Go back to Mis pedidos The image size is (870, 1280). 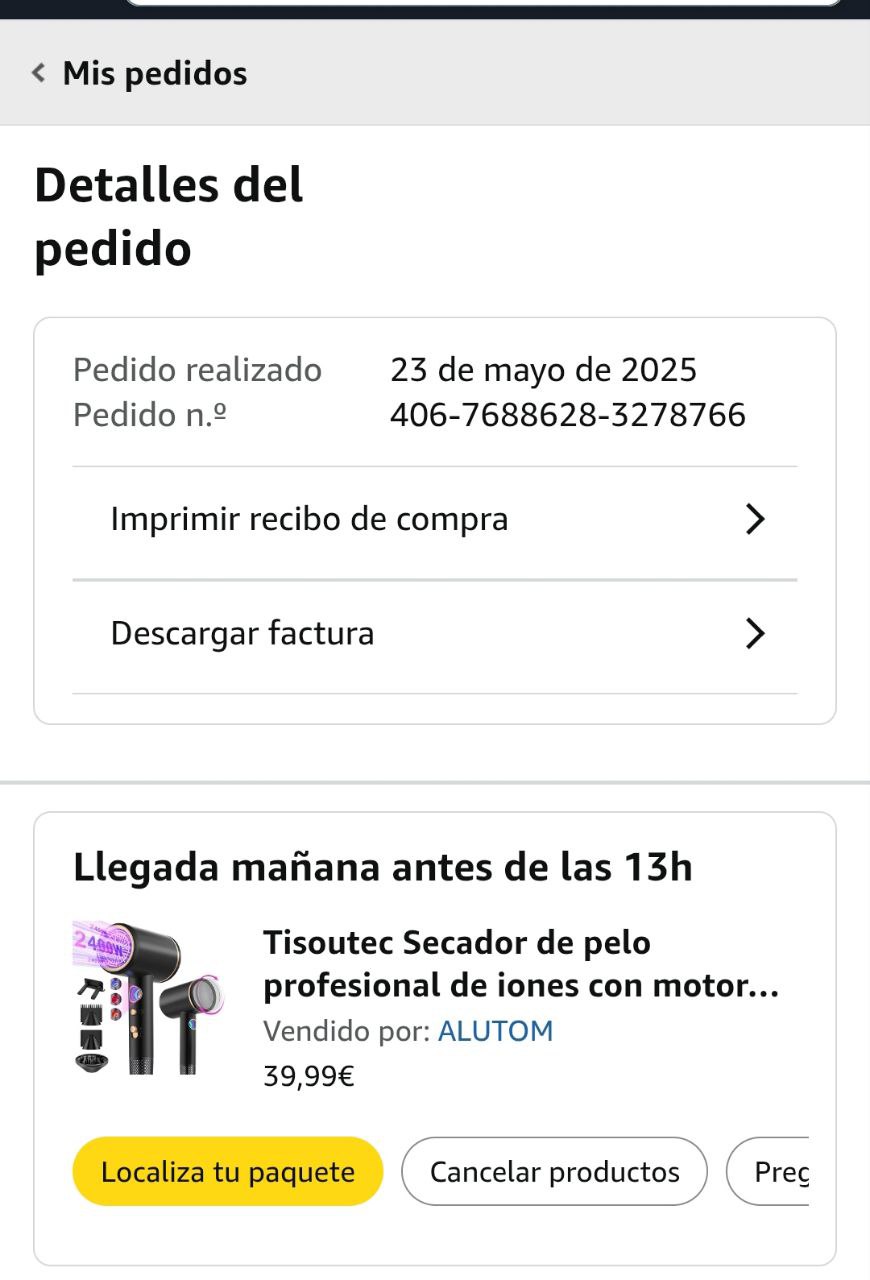pos(140,74)
